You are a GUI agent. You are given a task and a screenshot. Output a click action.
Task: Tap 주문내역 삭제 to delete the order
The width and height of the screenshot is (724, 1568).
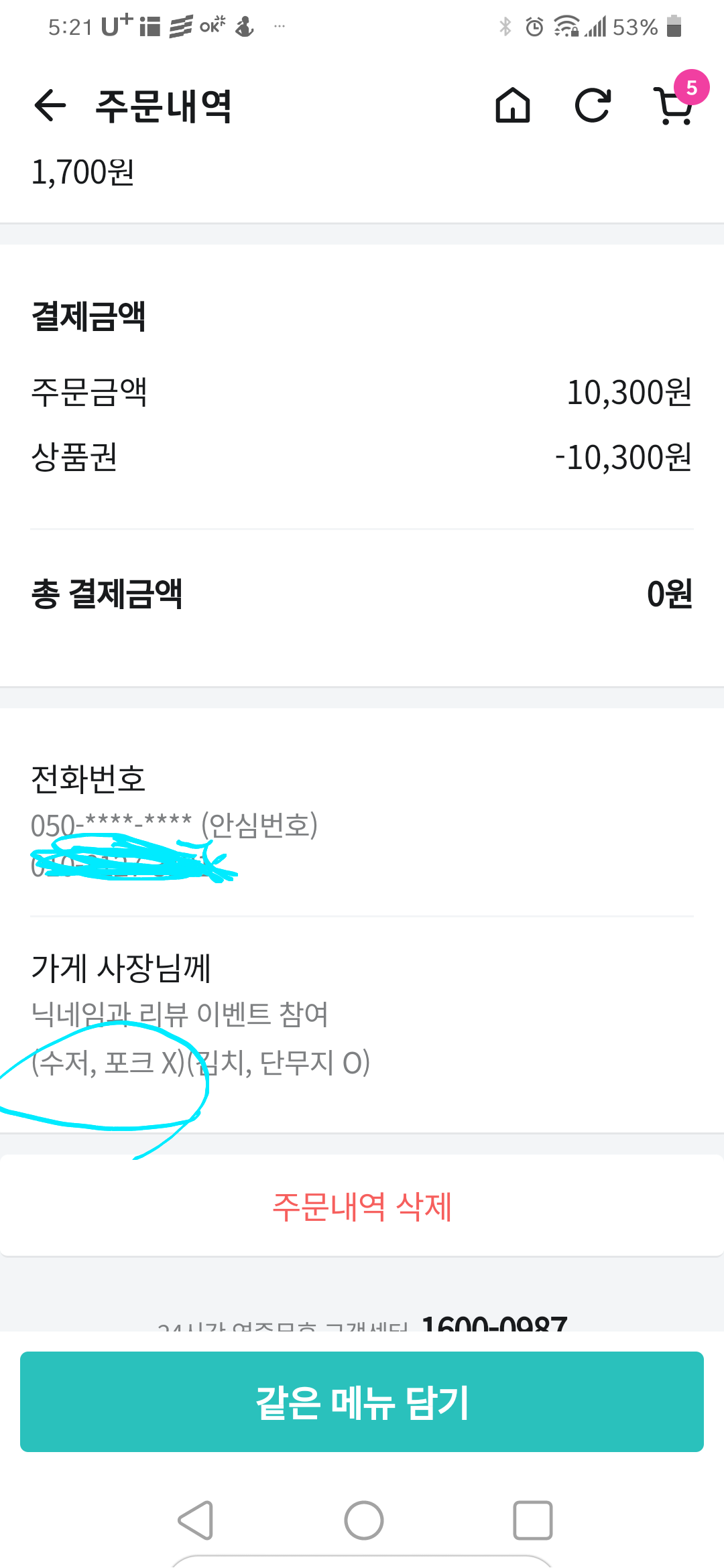click(362, 1206)
